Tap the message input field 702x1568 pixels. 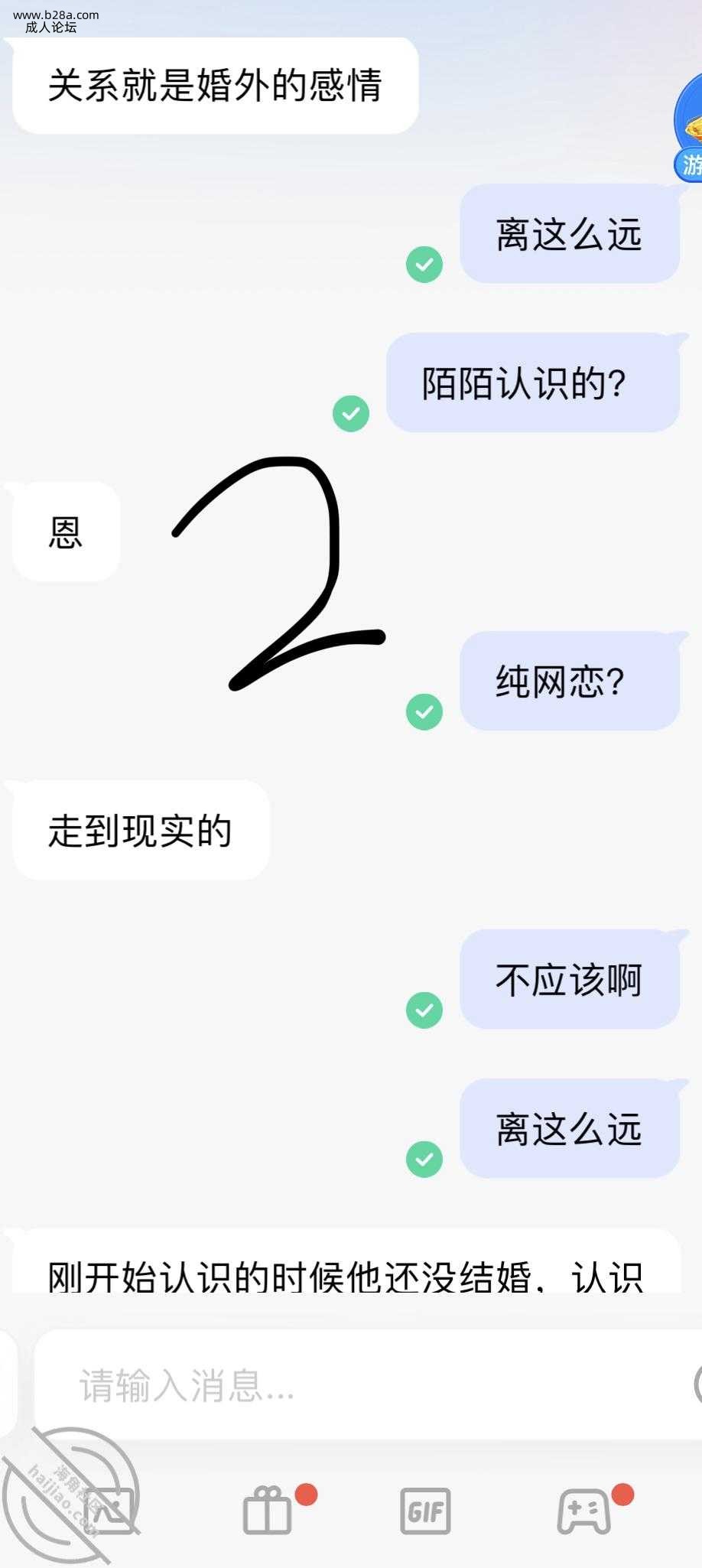(x=359, y=1385)
